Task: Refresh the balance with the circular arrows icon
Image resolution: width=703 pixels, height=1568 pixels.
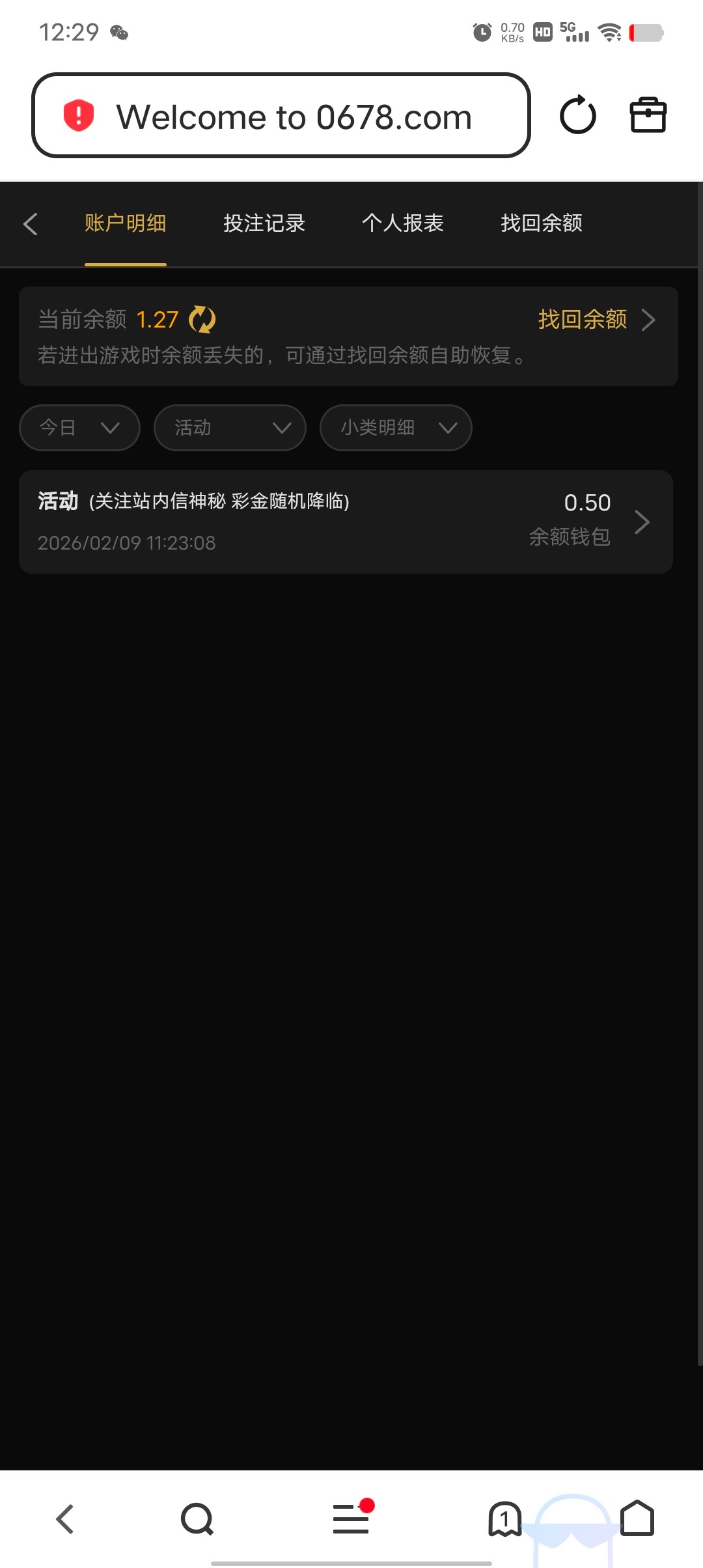Action: 202,320
